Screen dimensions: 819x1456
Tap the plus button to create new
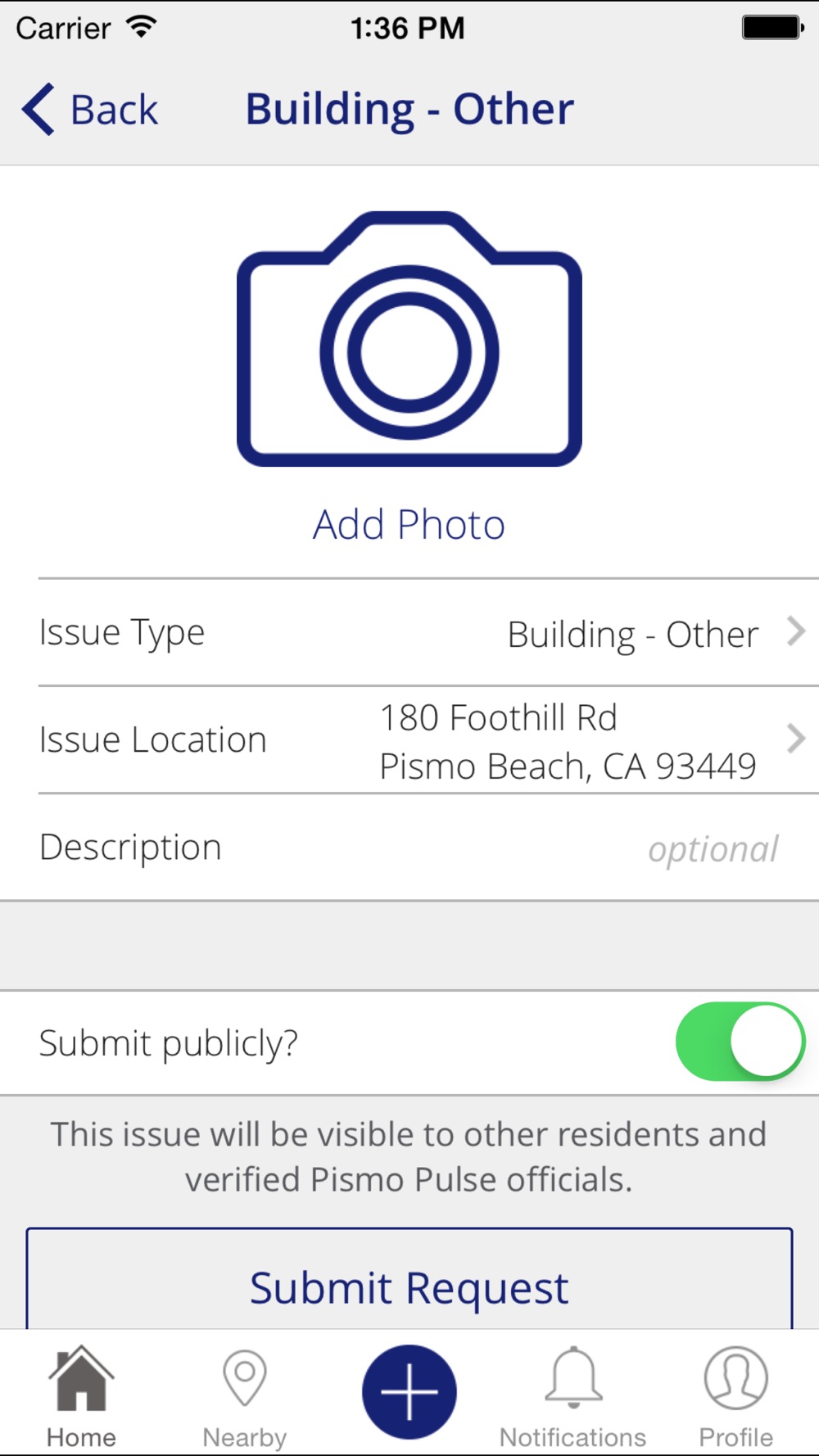pos(409,1391)
